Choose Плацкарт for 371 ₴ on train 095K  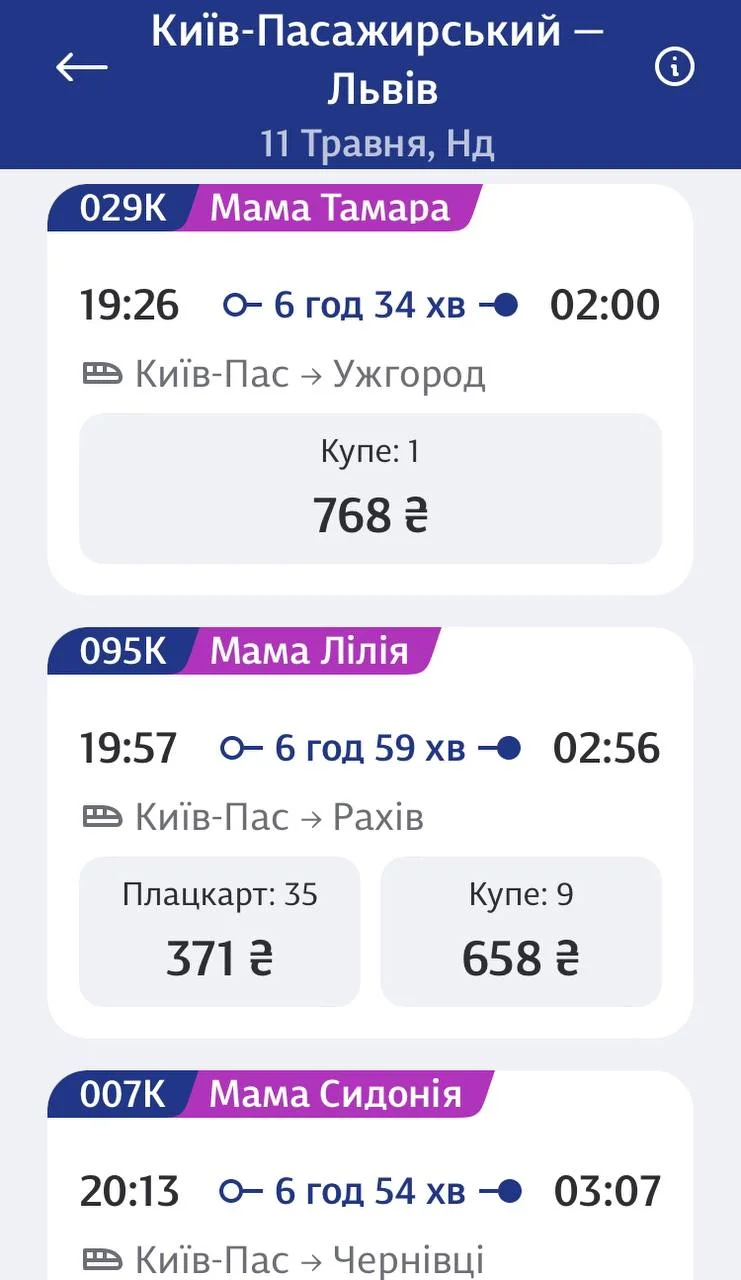[x=219, y=931]
